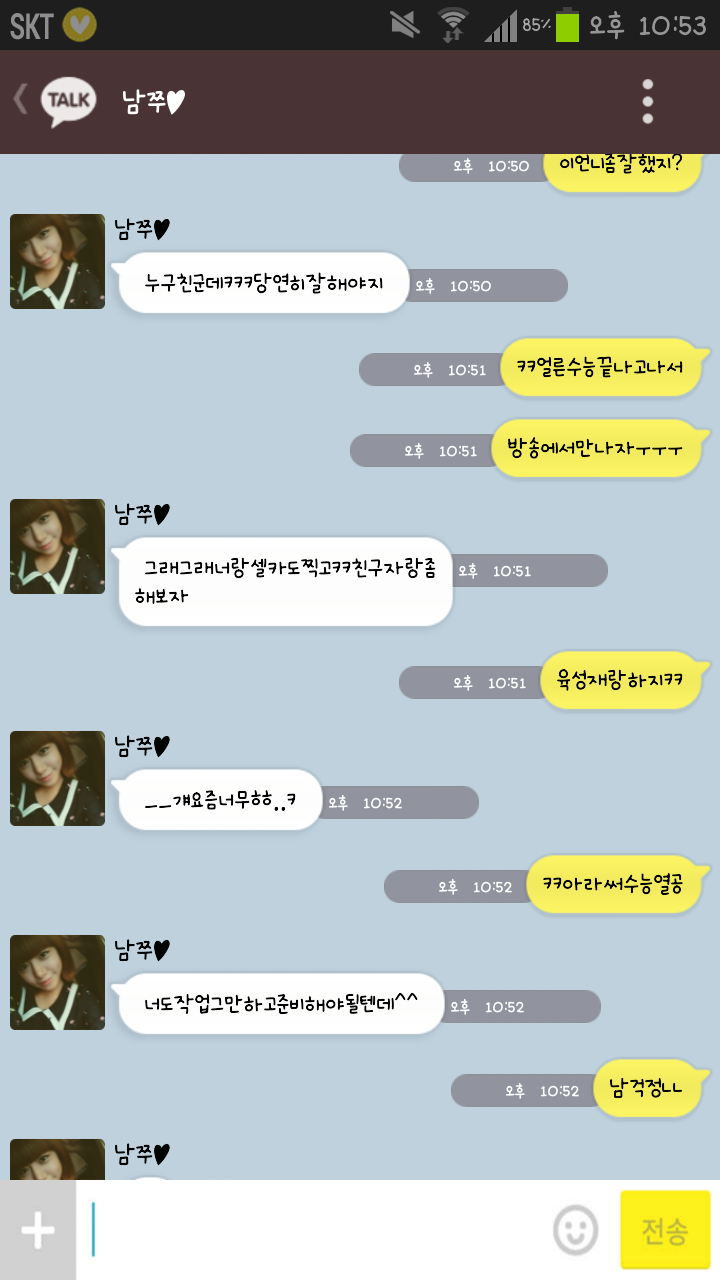Image resolution: width=720 pixels, height=1280 pixels.
Task: Open 남쭈's profile photo beside 개요즘너무해 message
Action: pyautogui.click(x=58, y=779)
